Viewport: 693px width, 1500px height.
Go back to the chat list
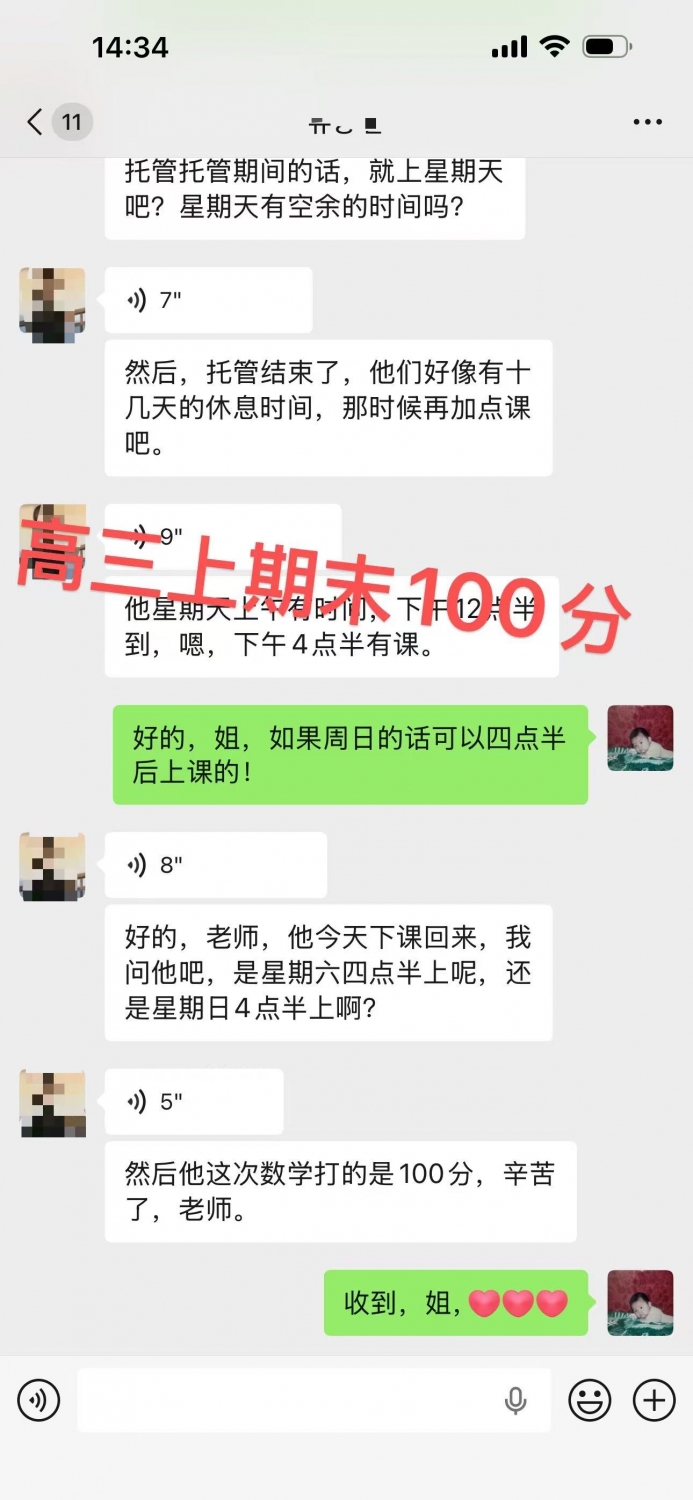pyautogui.click(x=36, y=122)
